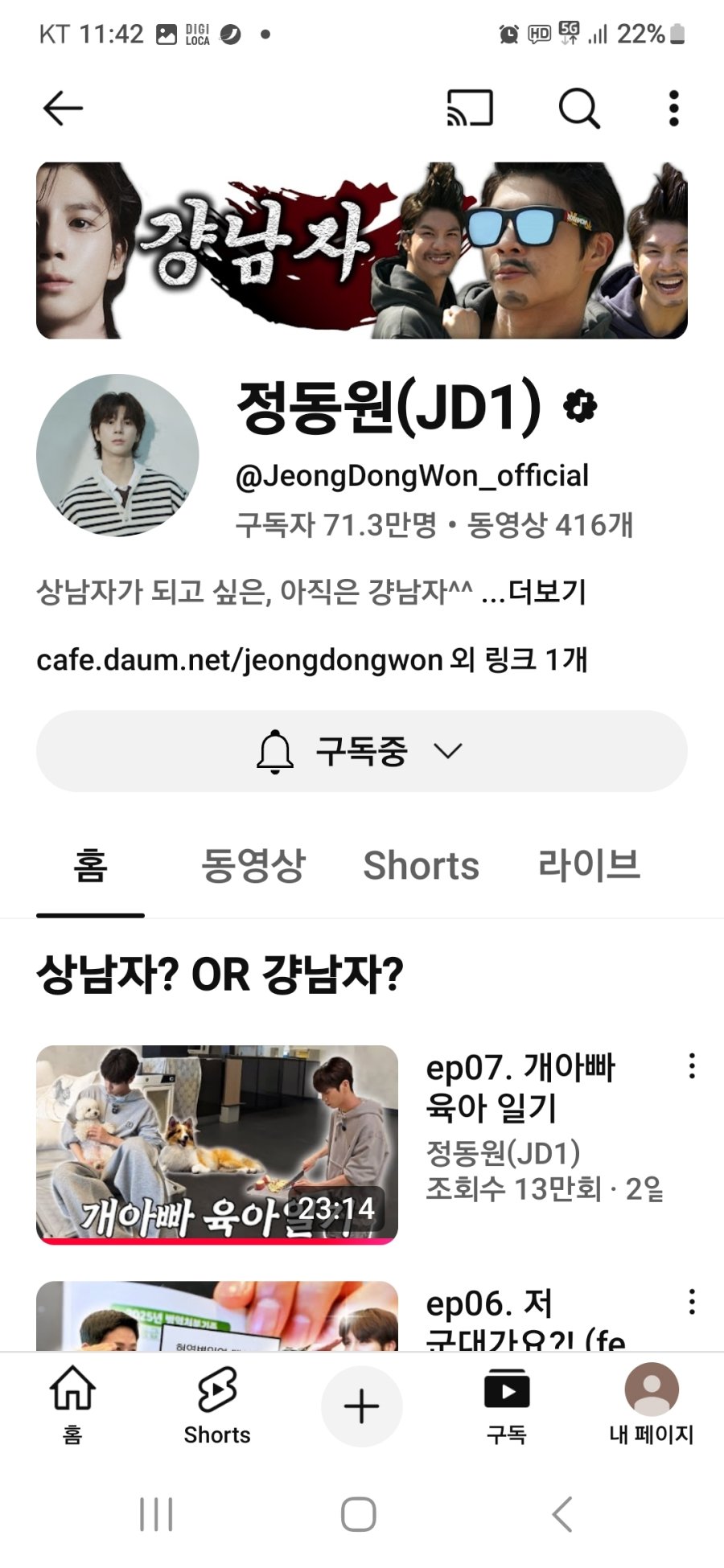
Task: Open the top-right overflow menu
Action: [674, 109]
